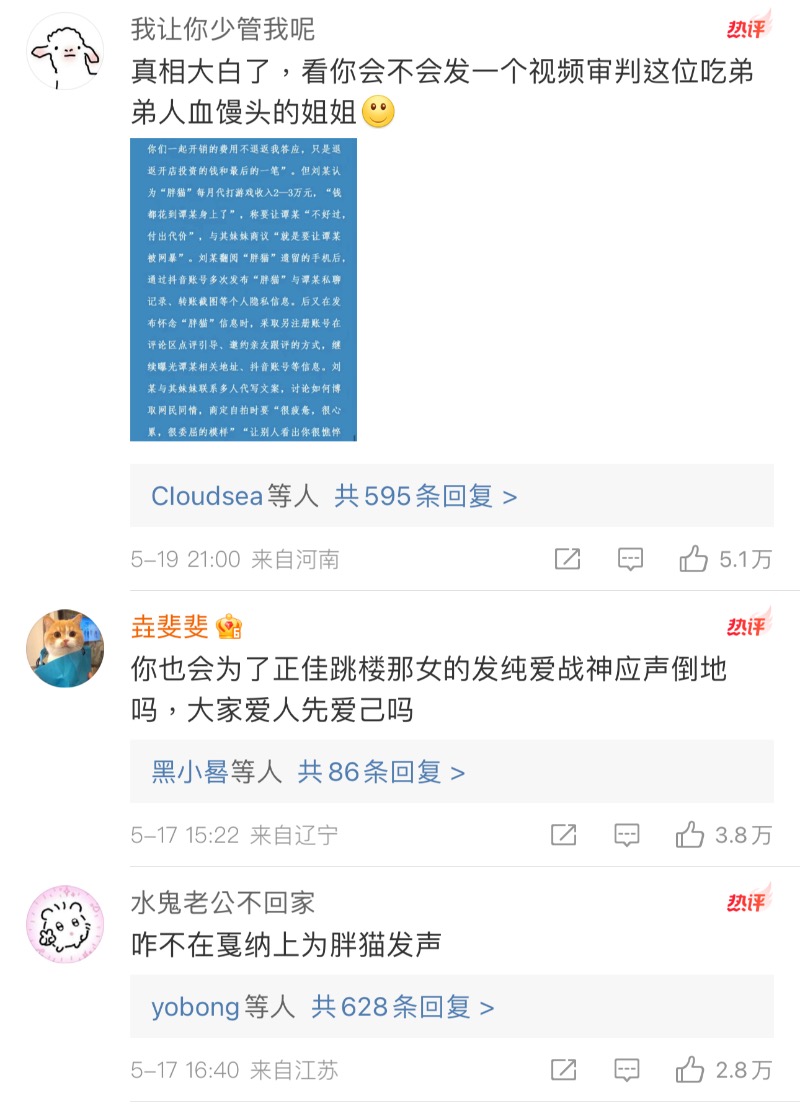
Task: Repost 我让你少管我呢's comment
Action: tap(567, 559)
